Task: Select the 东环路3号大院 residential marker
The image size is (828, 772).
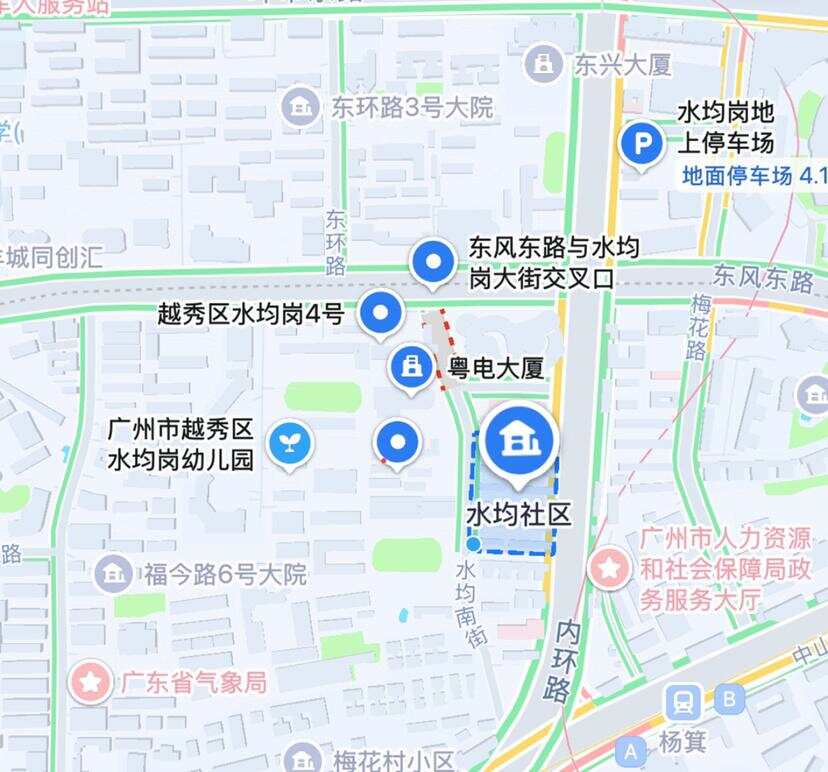Action: pos(300,106)
